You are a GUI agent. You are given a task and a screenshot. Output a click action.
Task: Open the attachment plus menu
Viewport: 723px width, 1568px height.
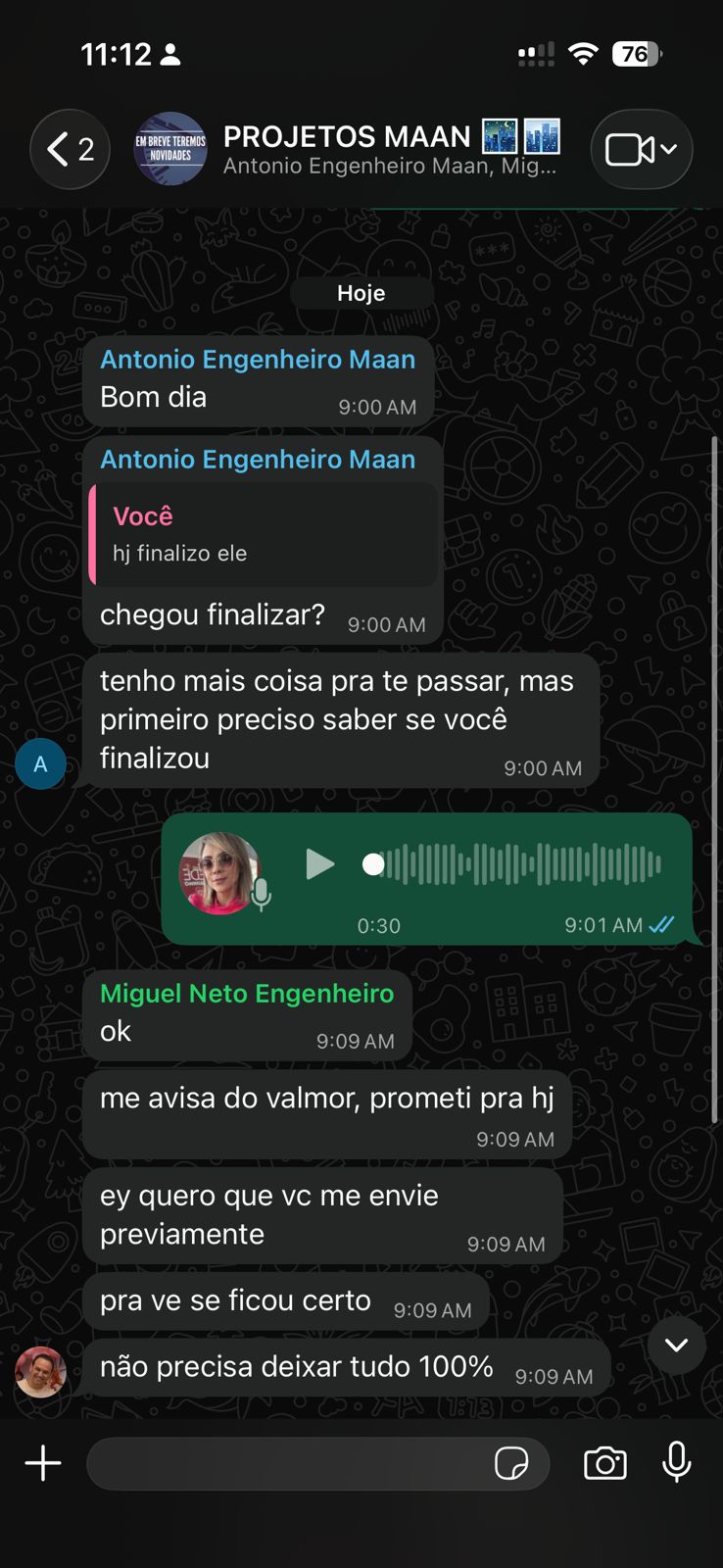click(43, 1463)
